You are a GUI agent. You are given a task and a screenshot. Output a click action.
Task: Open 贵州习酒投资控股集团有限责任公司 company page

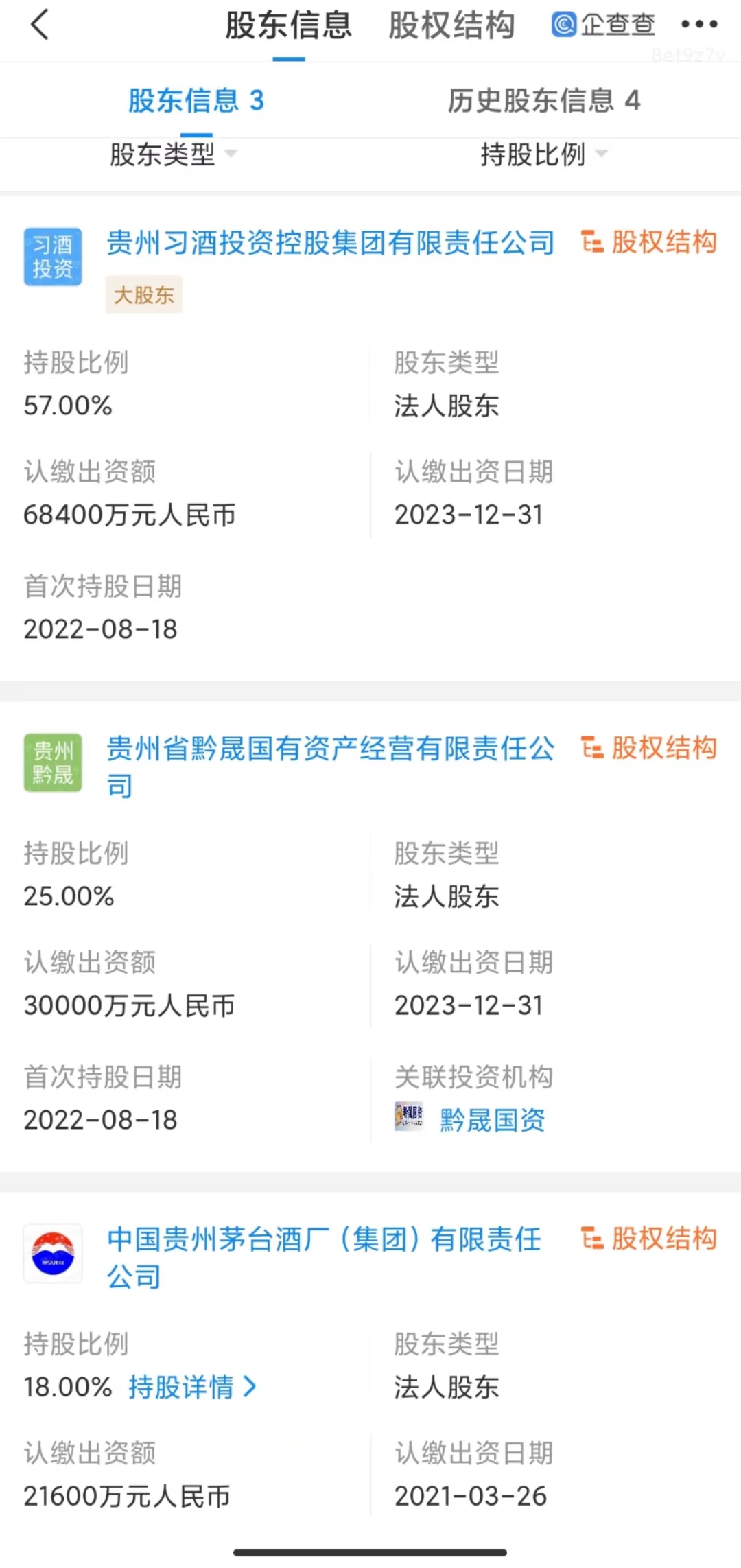(330, 243)
